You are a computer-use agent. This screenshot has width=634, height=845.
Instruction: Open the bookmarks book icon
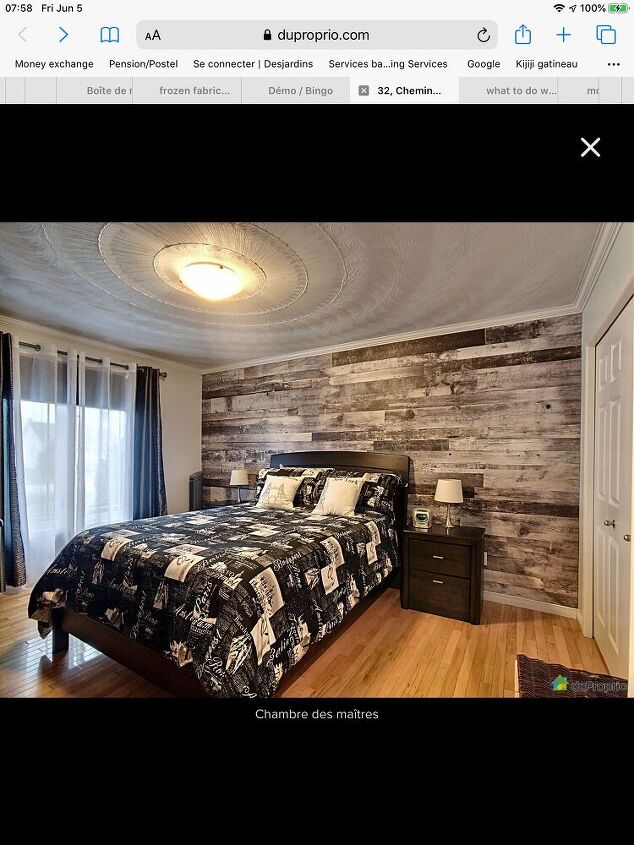pos(109,35)
